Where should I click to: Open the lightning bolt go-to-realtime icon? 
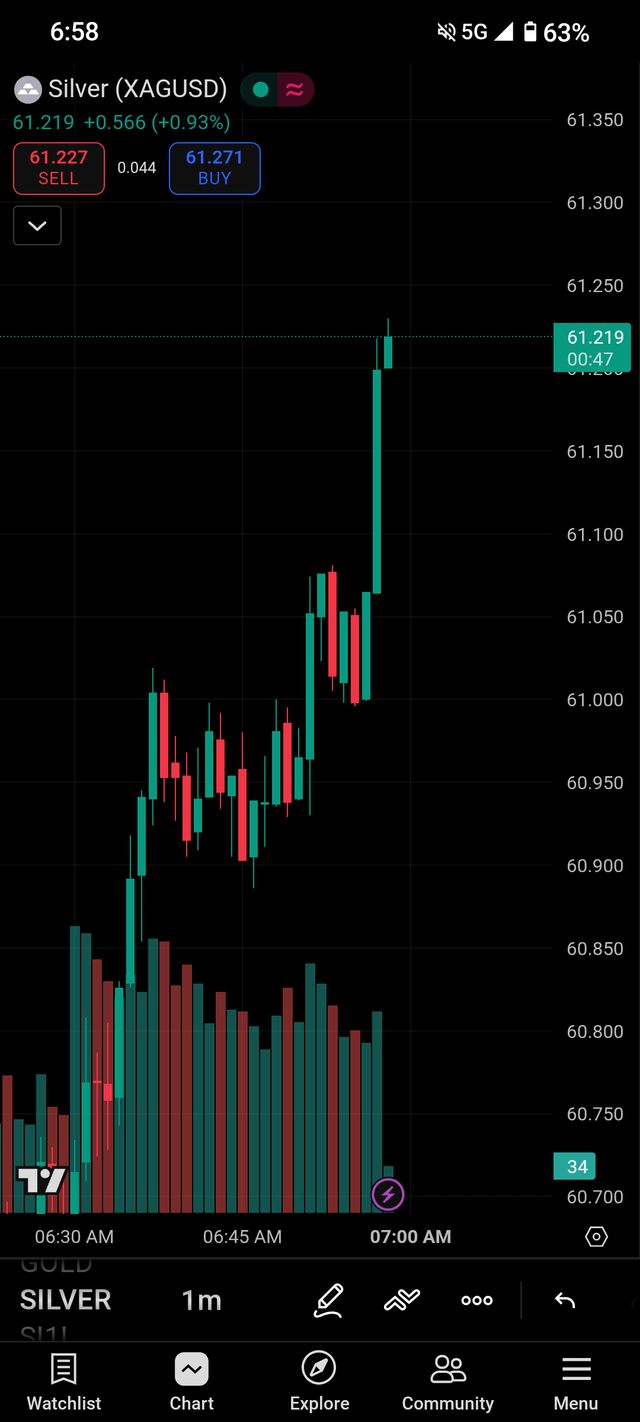pos(387,1193)
